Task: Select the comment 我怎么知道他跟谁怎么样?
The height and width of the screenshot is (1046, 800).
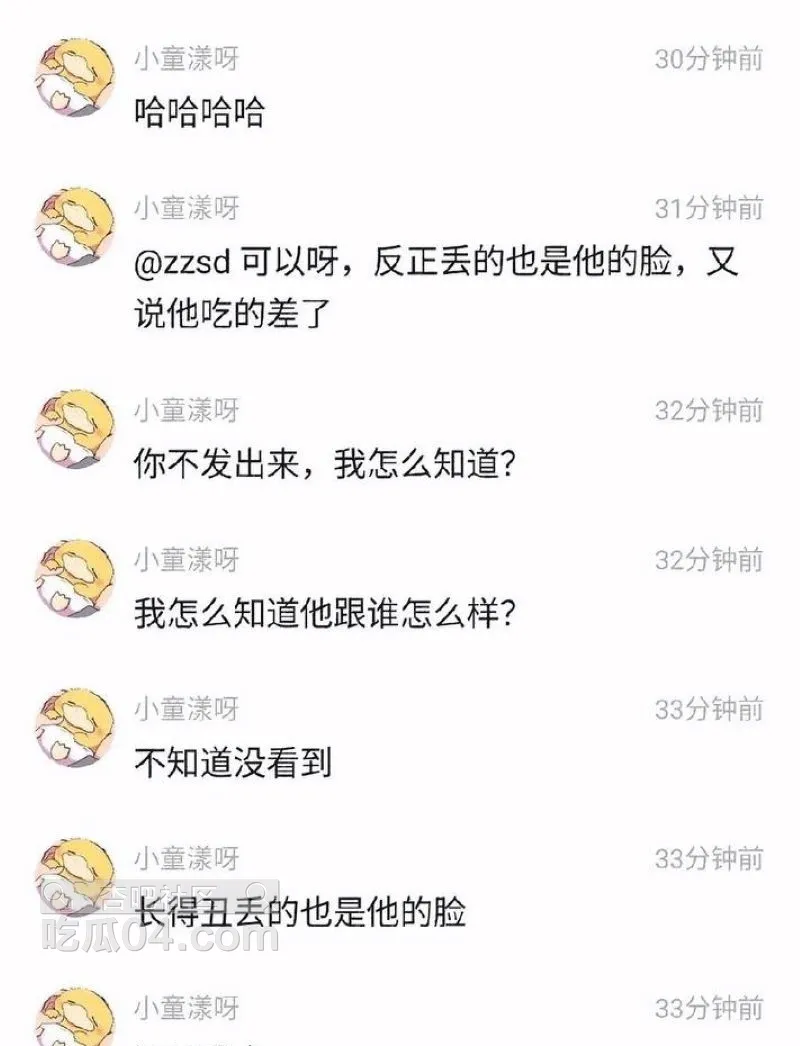Action: (324, 613)
